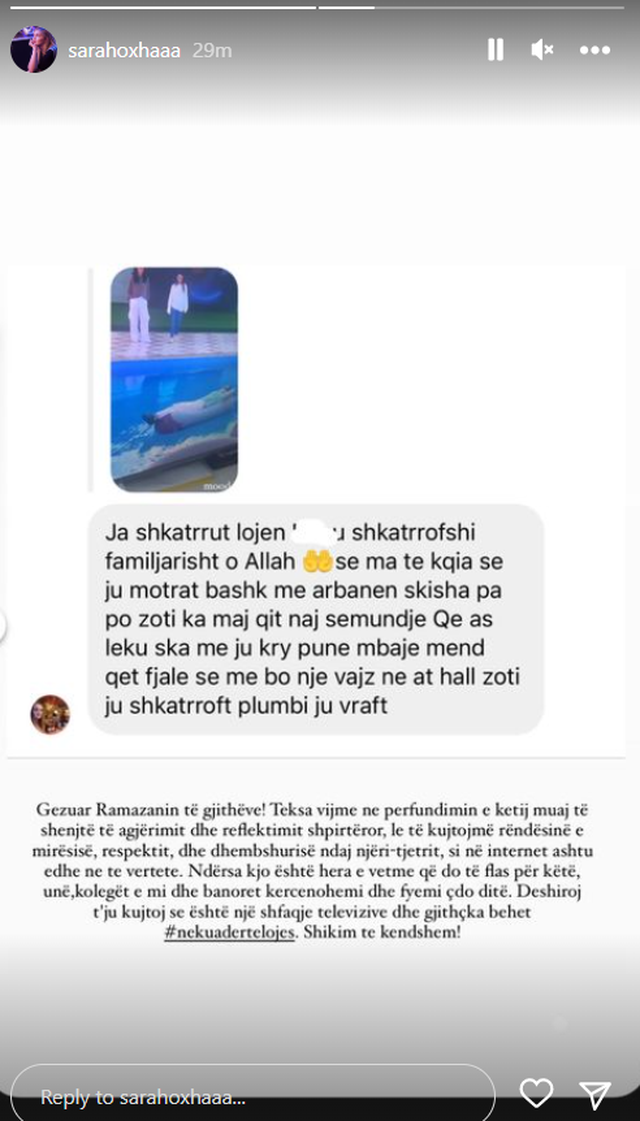Pause the story playback
This screenshot has height=1121, width=640.
[495, 50]
